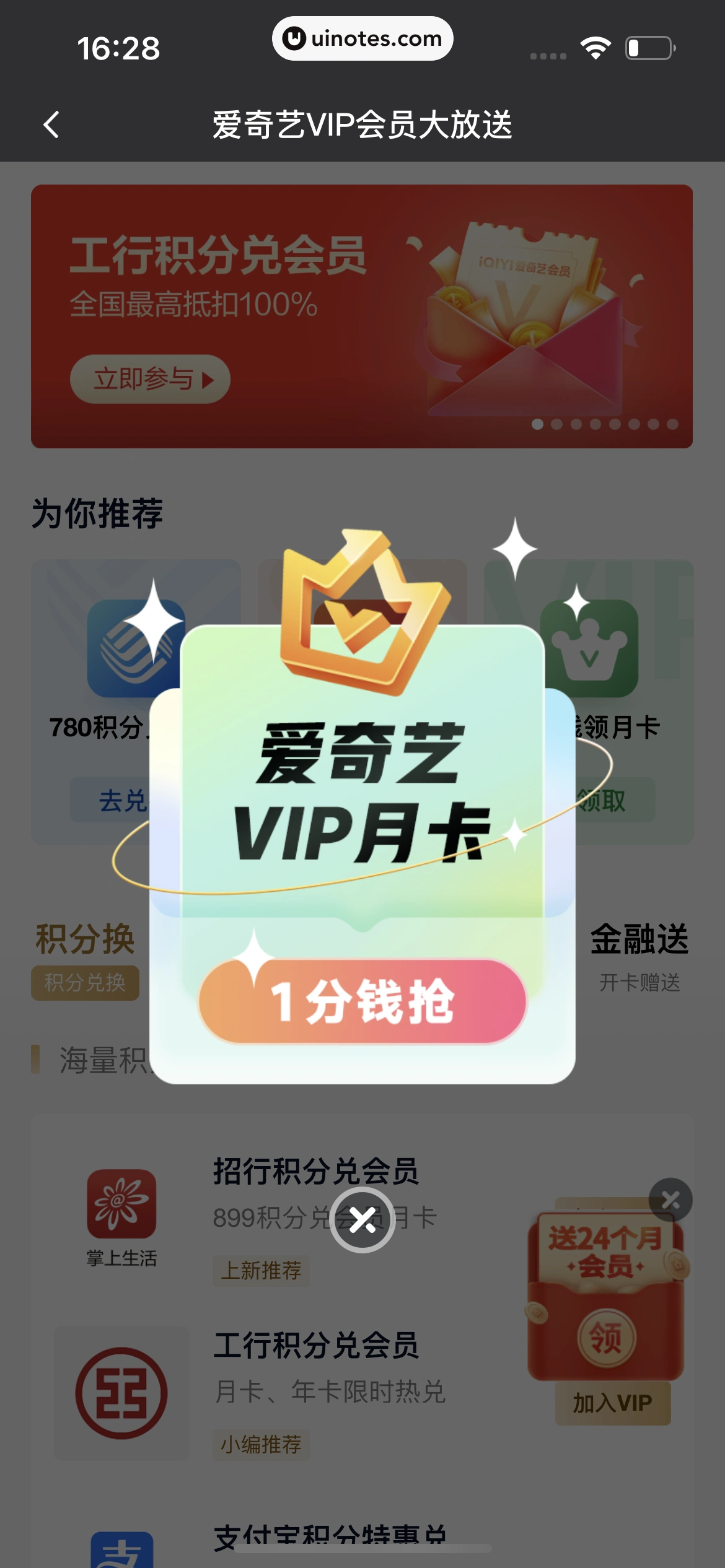Tap the uinotes.com pill at screen top
The image size is (725, 1568).
coord(362,38)
